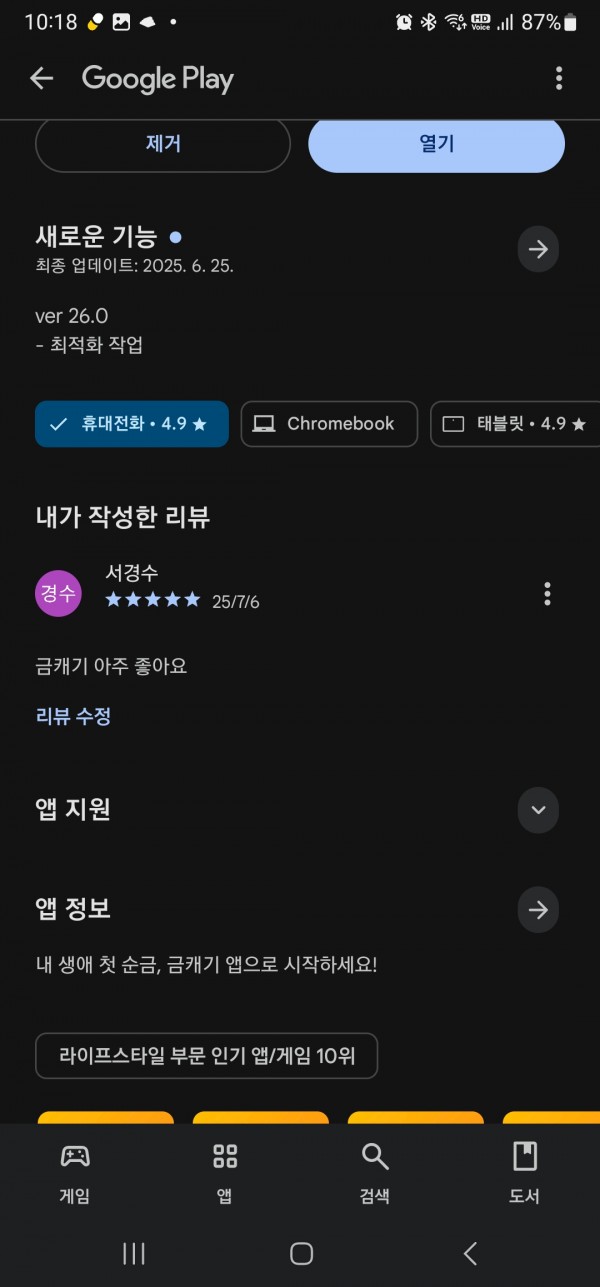
Task: Tap the 리뷰 수정 link
Action: (73, 716)
